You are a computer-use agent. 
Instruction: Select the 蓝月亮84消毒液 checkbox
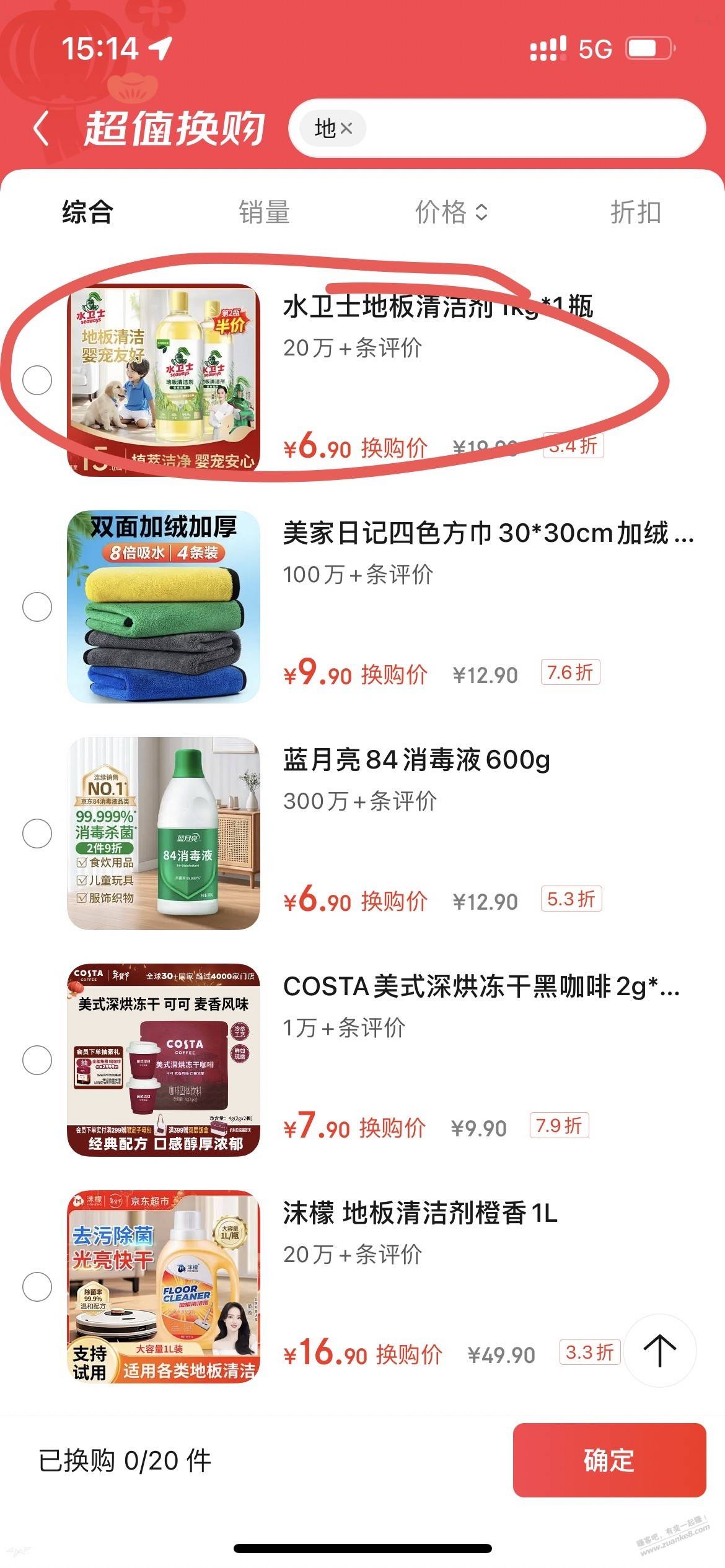(37, 834)
